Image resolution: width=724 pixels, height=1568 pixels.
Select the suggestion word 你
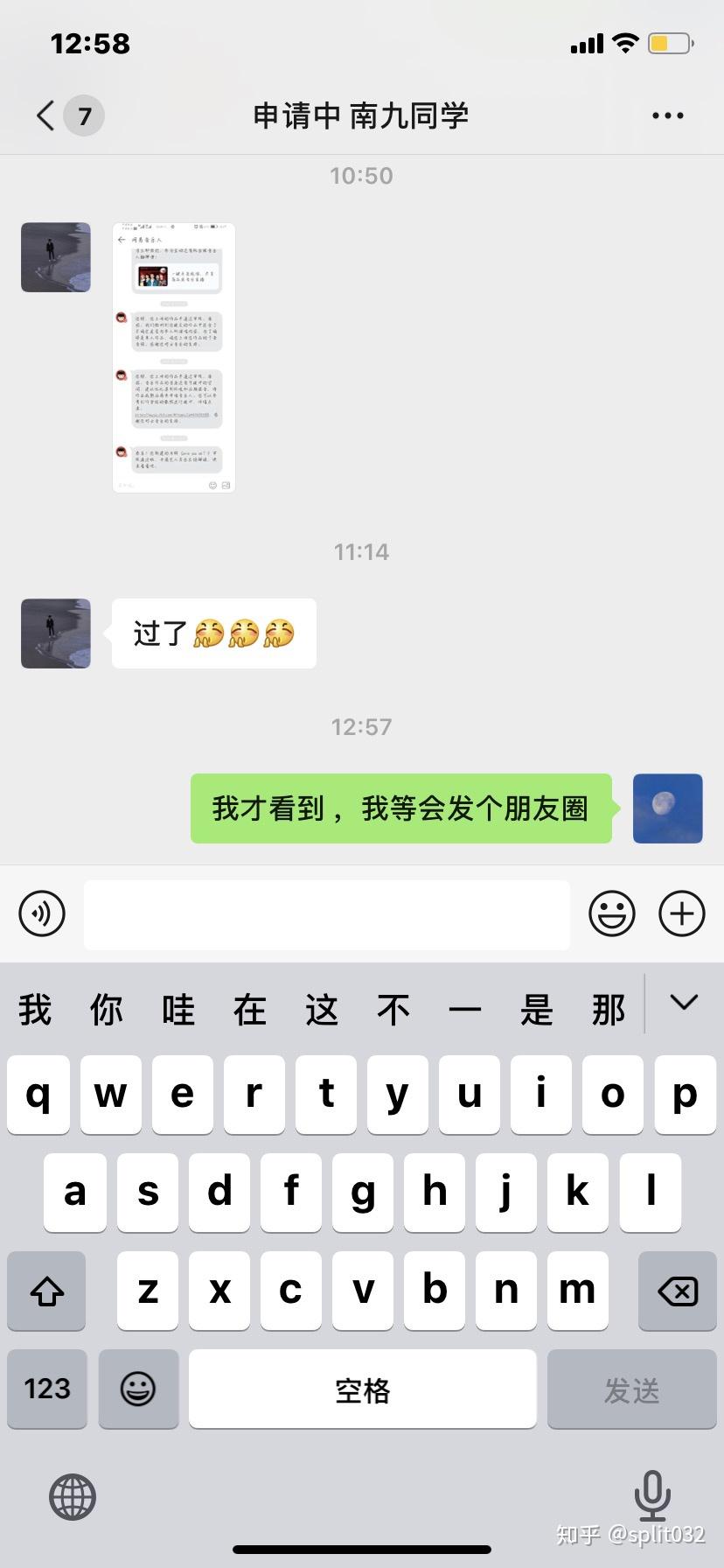pos(106,1009)
